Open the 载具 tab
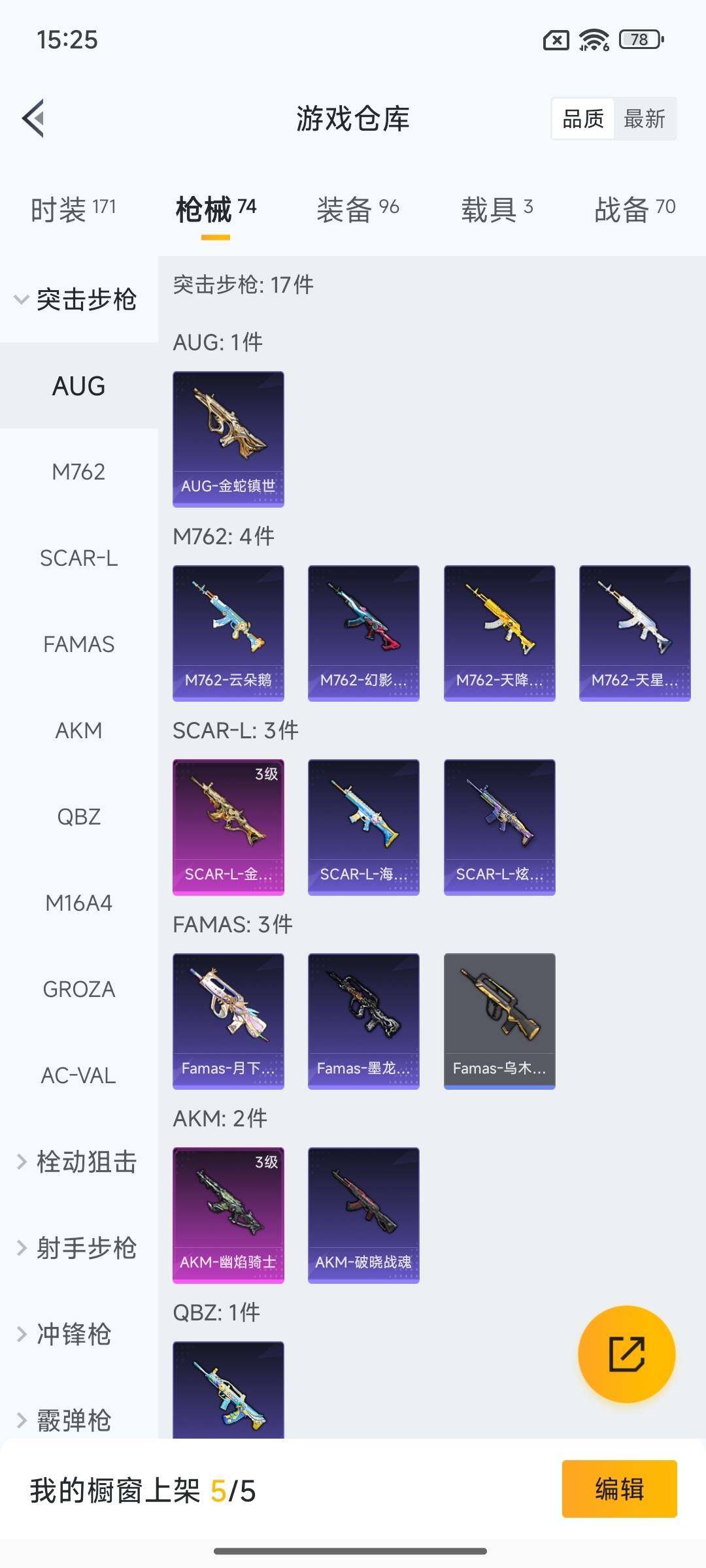Viewport: 706px width, 1568px height. point(497,210)
